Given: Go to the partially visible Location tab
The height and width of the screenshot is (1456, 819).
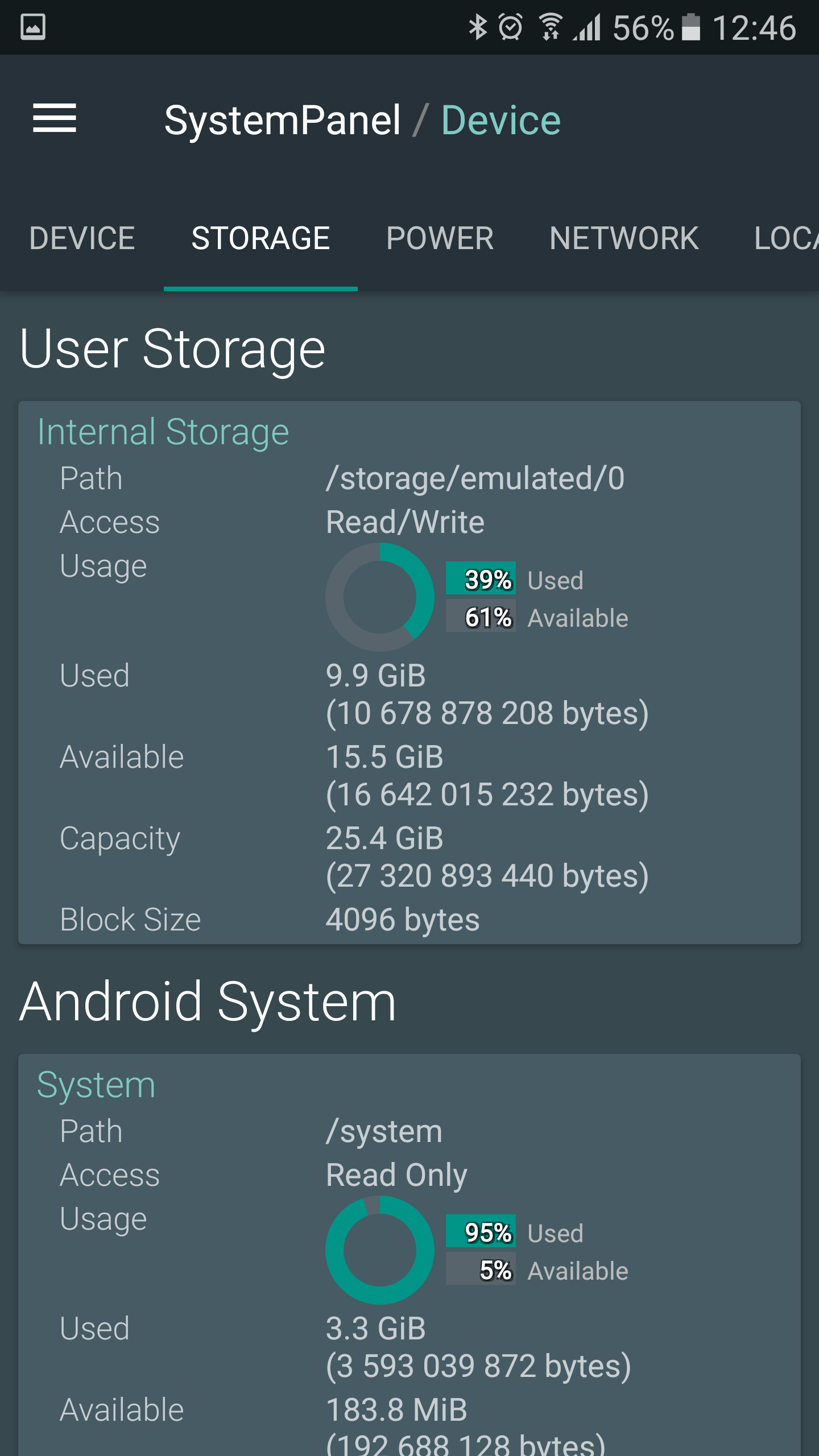Looking at the screenshot, I should click(785, 238).
